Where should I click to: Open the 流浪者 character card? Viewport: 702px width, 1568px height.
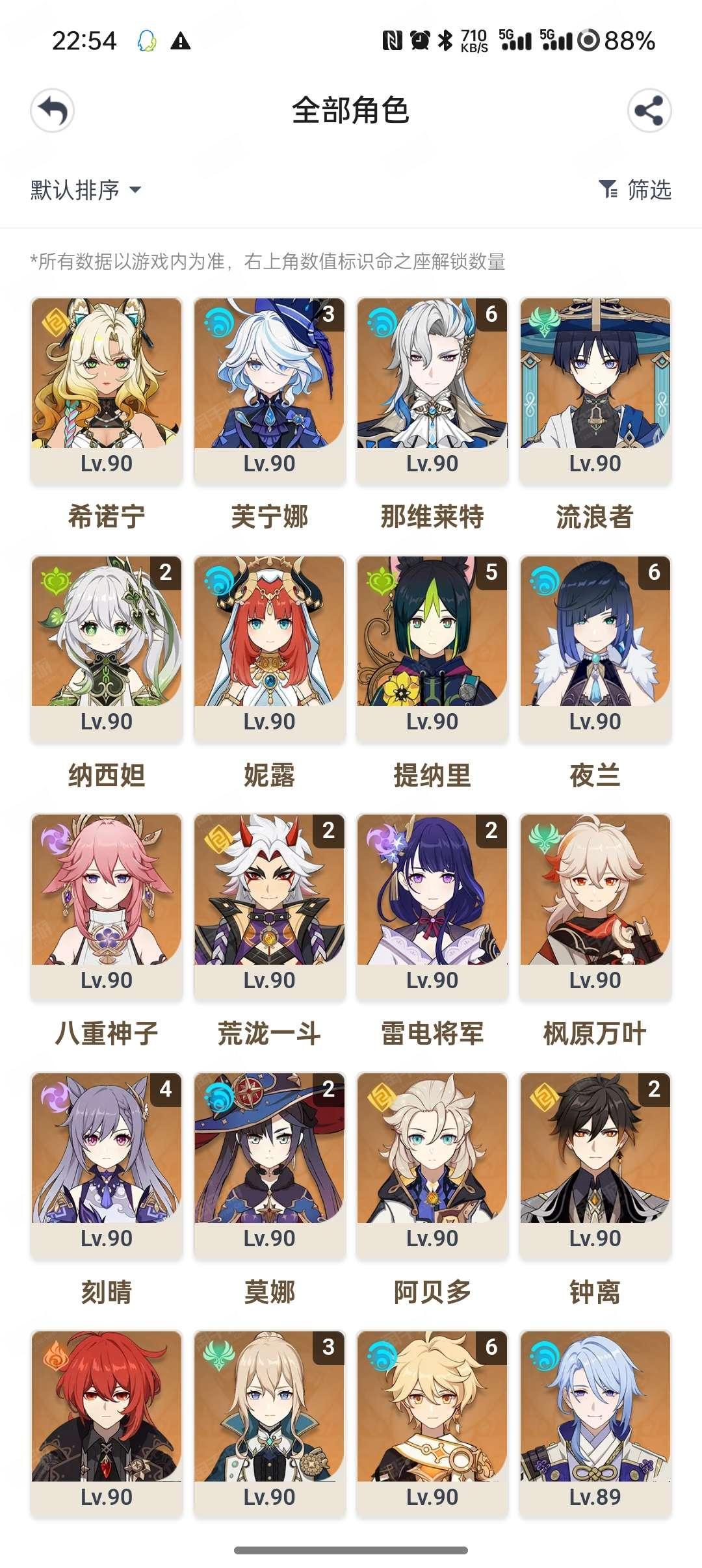click(595, 390)
